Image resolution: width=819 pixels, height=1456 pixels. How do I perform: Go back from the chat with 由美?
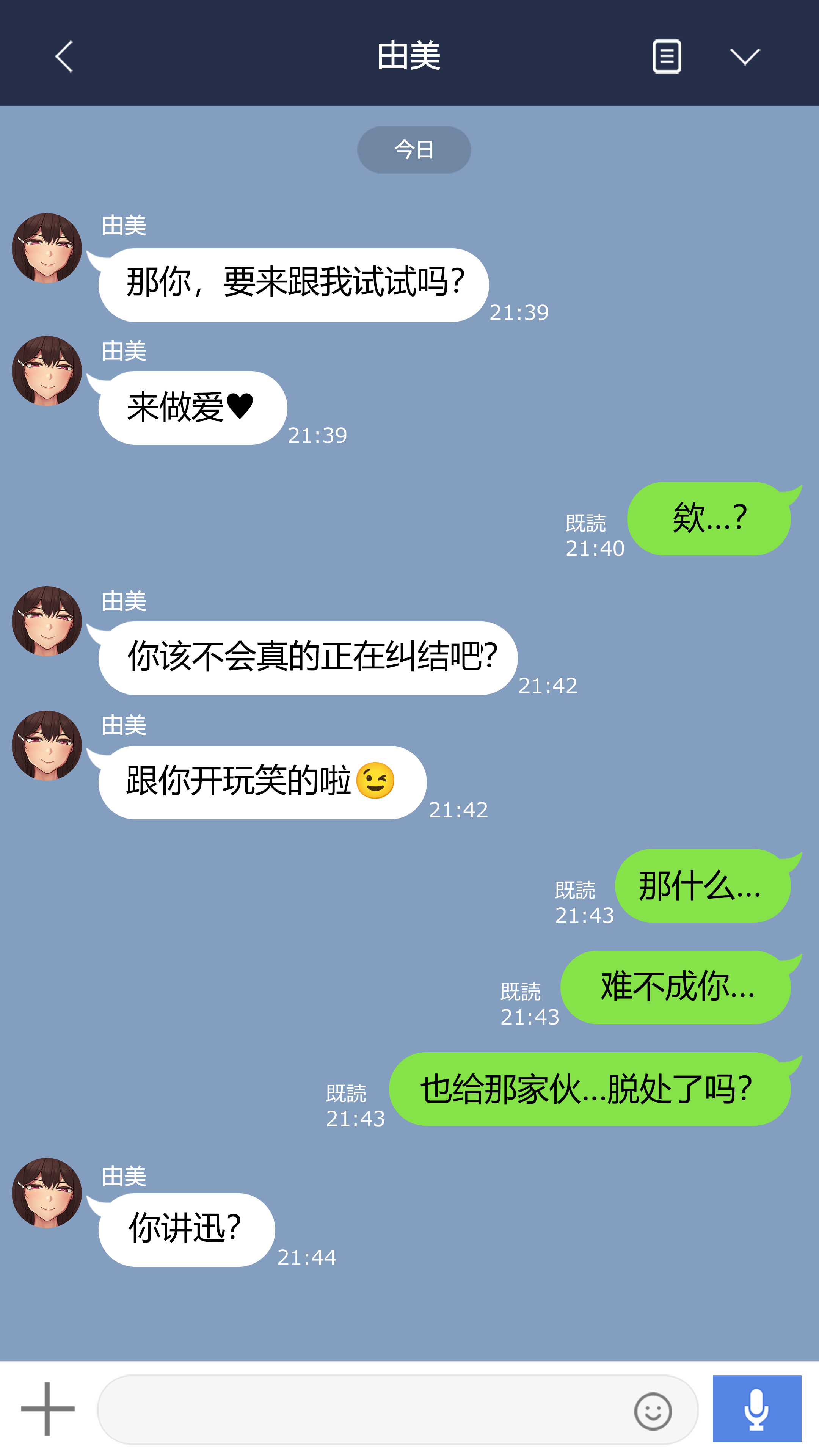point(64,56)
